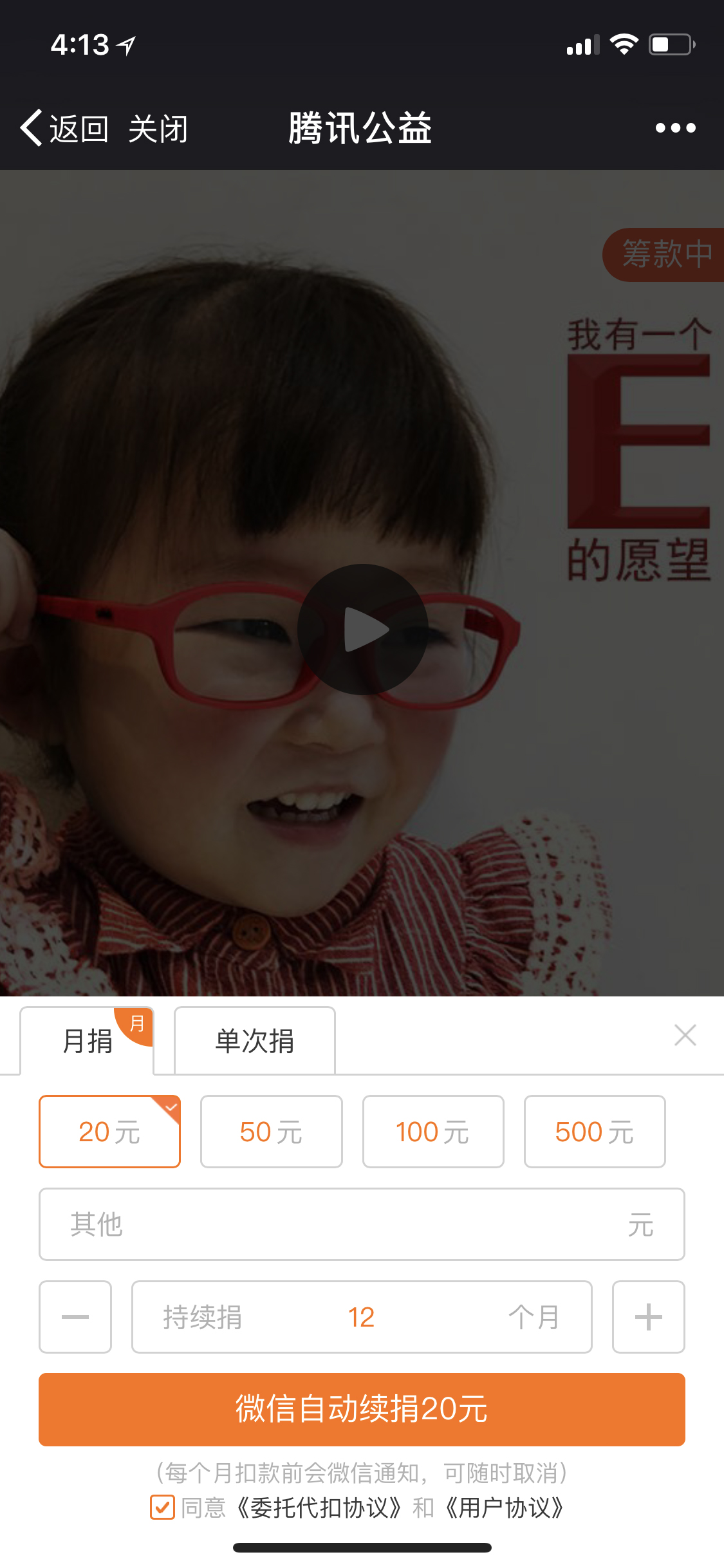Viewport: 724px width, 1568px height.
Task: Decrease the donation months with minus
Action: click(x=75, y=1317)
